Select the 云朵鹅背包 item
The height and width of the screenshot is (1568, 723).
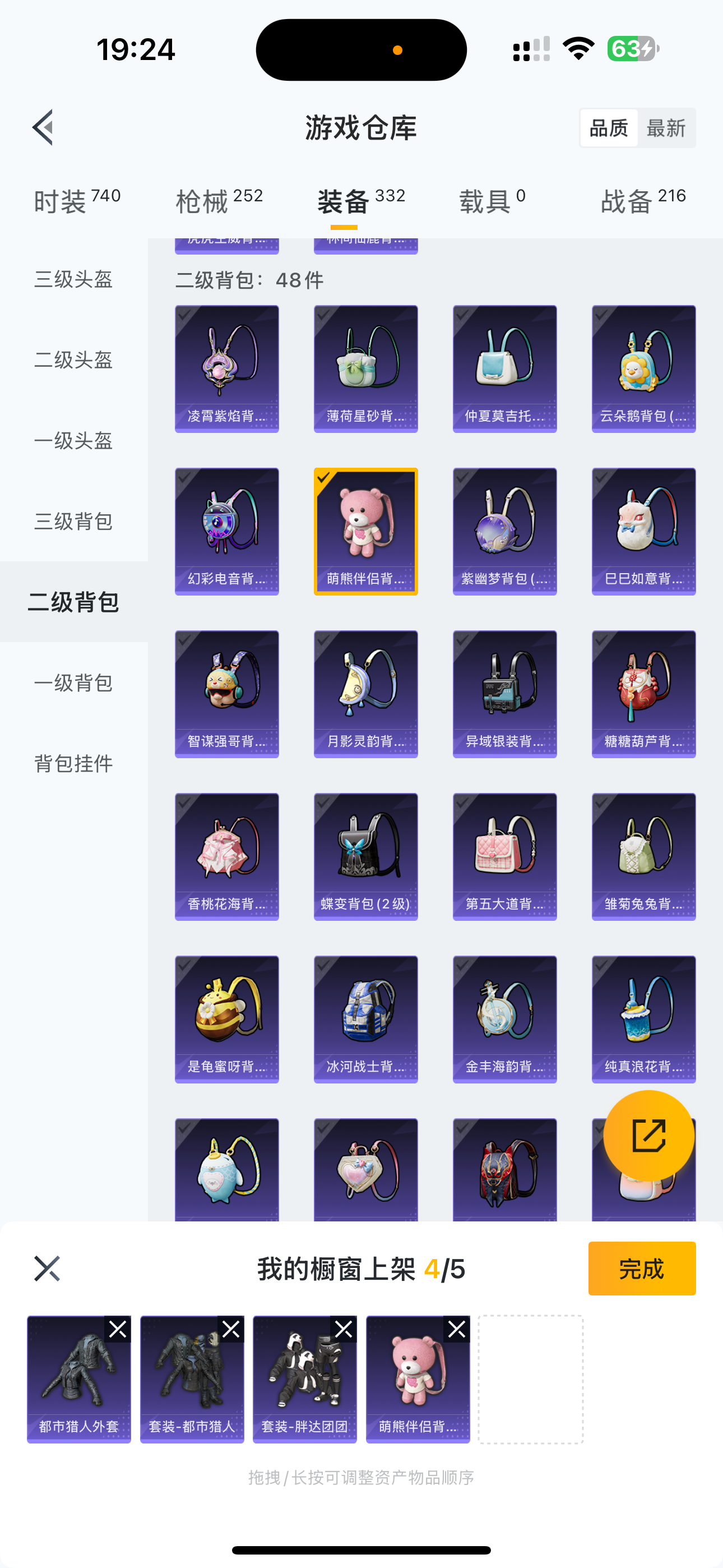[x=643, y=368]
